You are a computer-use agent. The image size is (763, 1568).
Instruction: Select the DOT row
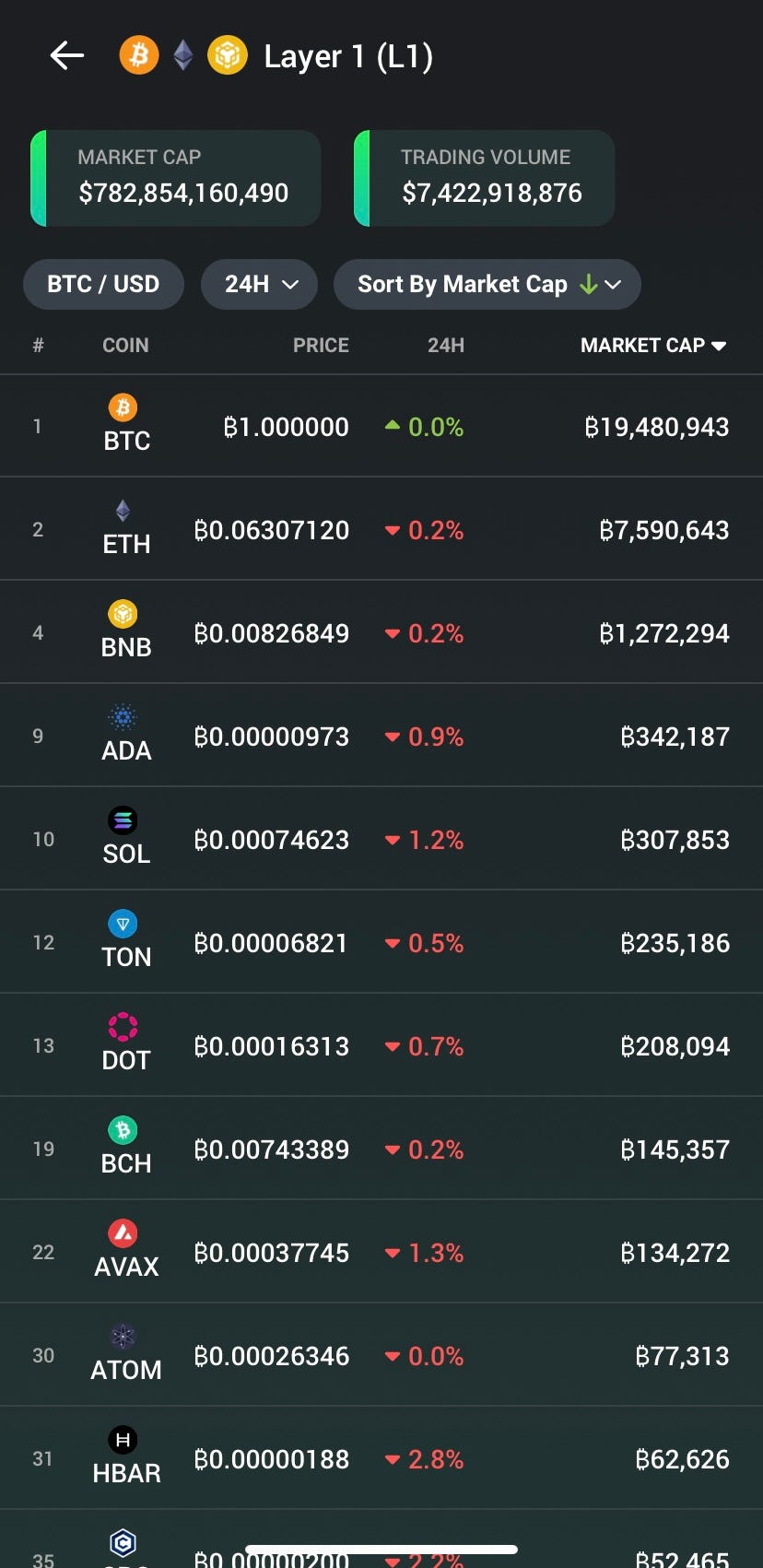point(381,1046)
